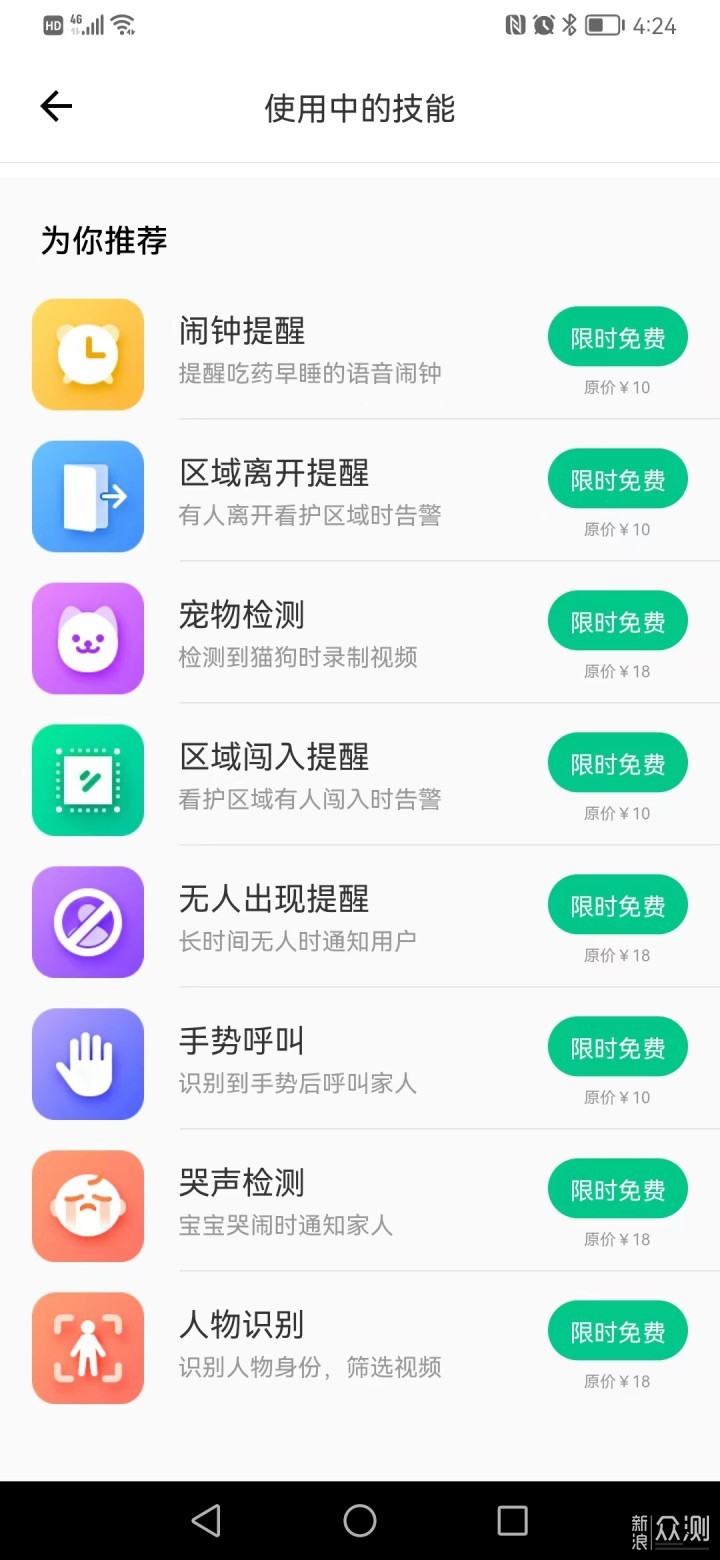Open the 区域离开提醒 skill row
The height and width of the screenshot is (1560, 720).
pos(360,496)
